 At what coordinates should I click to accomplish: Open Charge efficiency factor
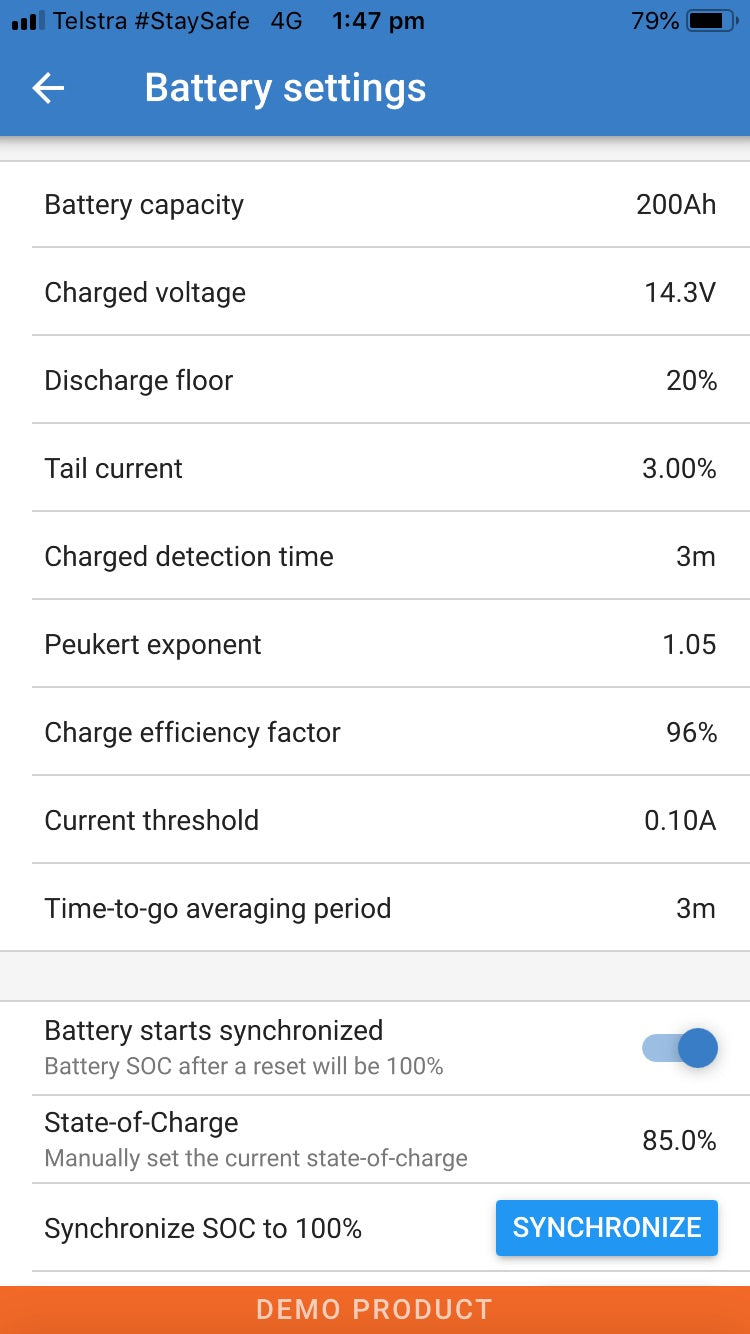pyautogui.click(x=375, y=732)
